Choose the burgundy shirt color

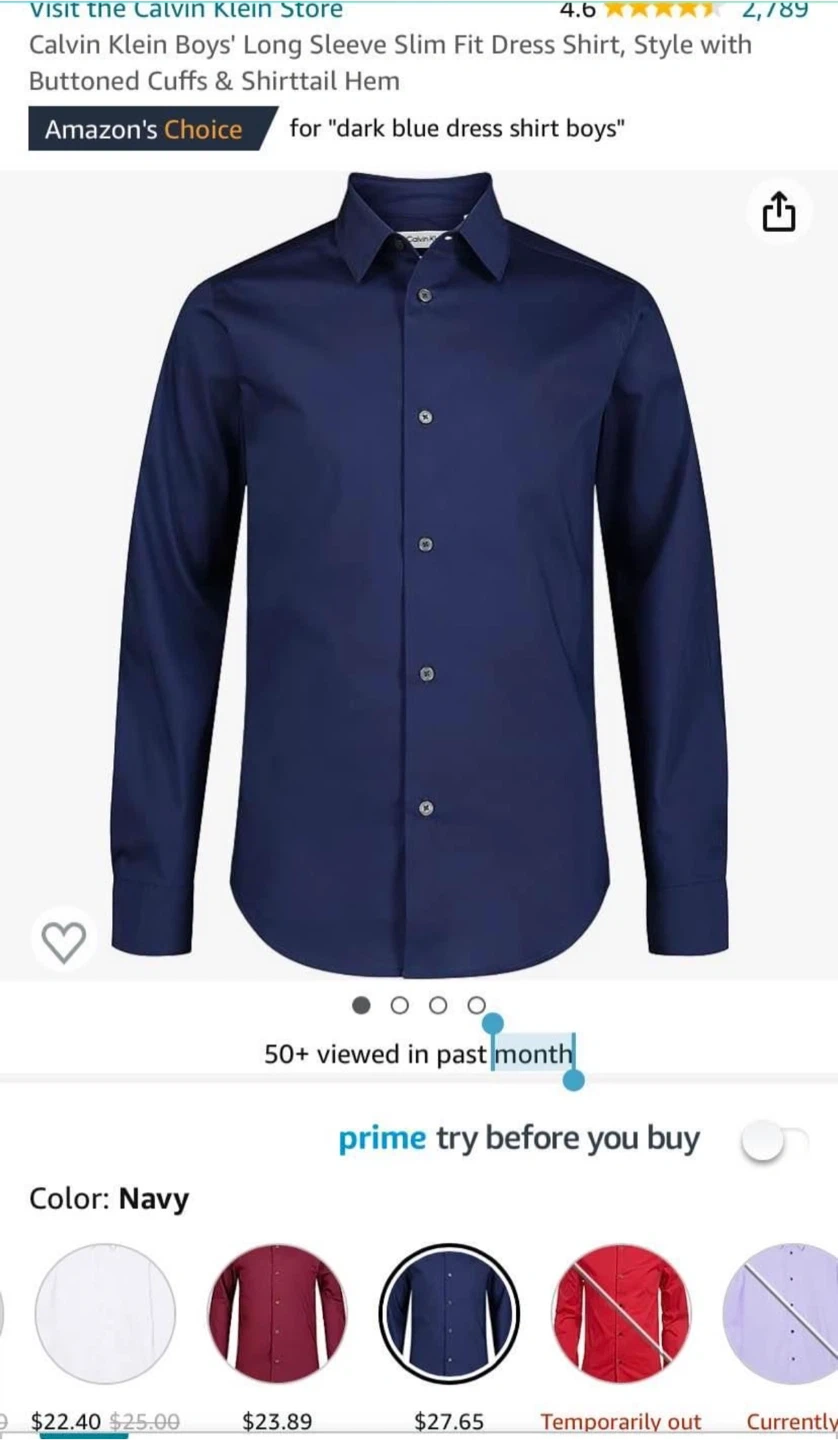[x=277, y=1314]
